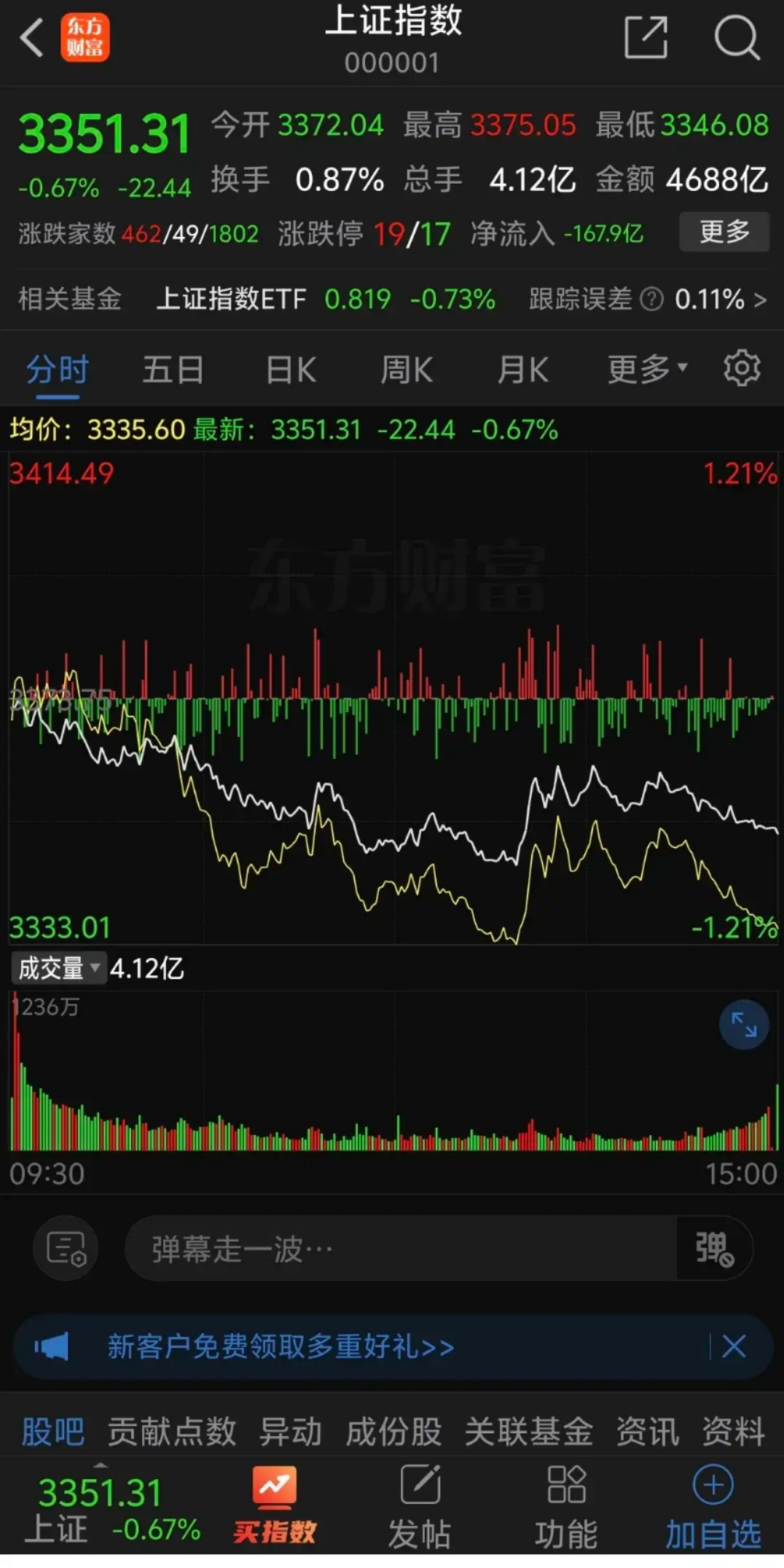This screenshot has width=784, height=1568.
Task: Open the share icon at top right
Action: (x=645, y=38)
